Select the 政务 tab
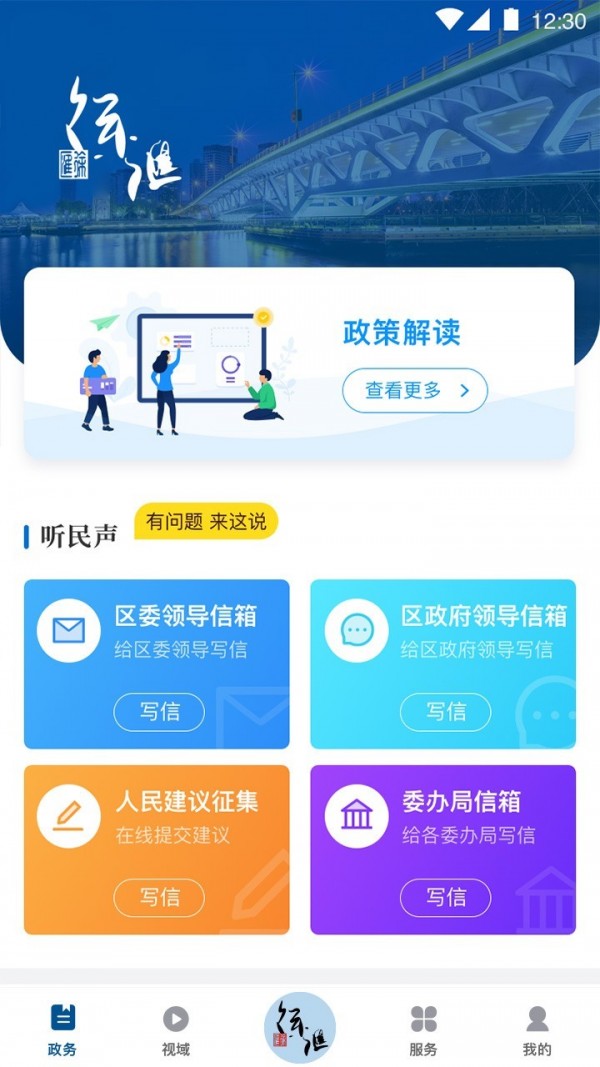This screenshot has width=600, height=1067. tap(62, 1030)
